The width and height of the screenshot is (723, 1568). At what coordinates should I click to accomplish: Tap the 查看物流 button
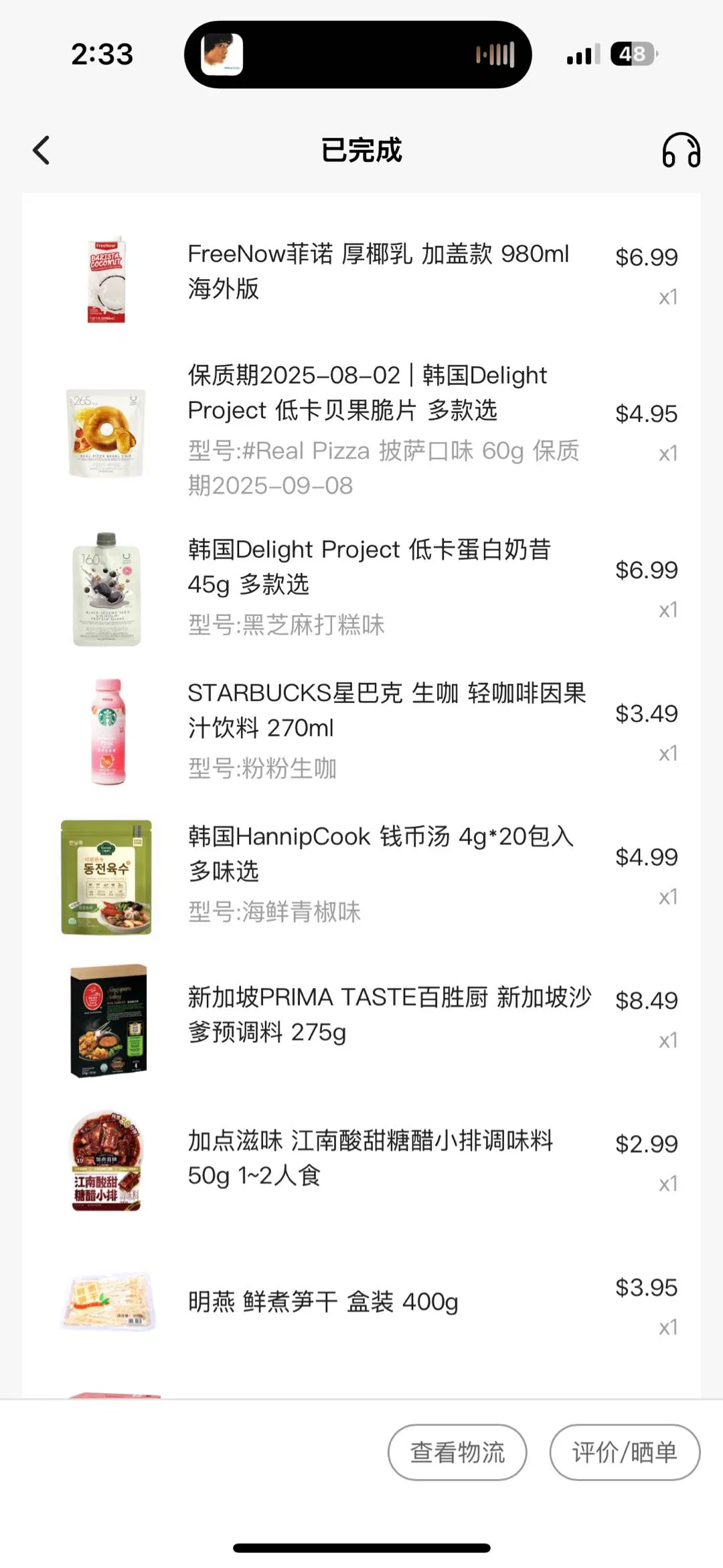coord(457,1452)
